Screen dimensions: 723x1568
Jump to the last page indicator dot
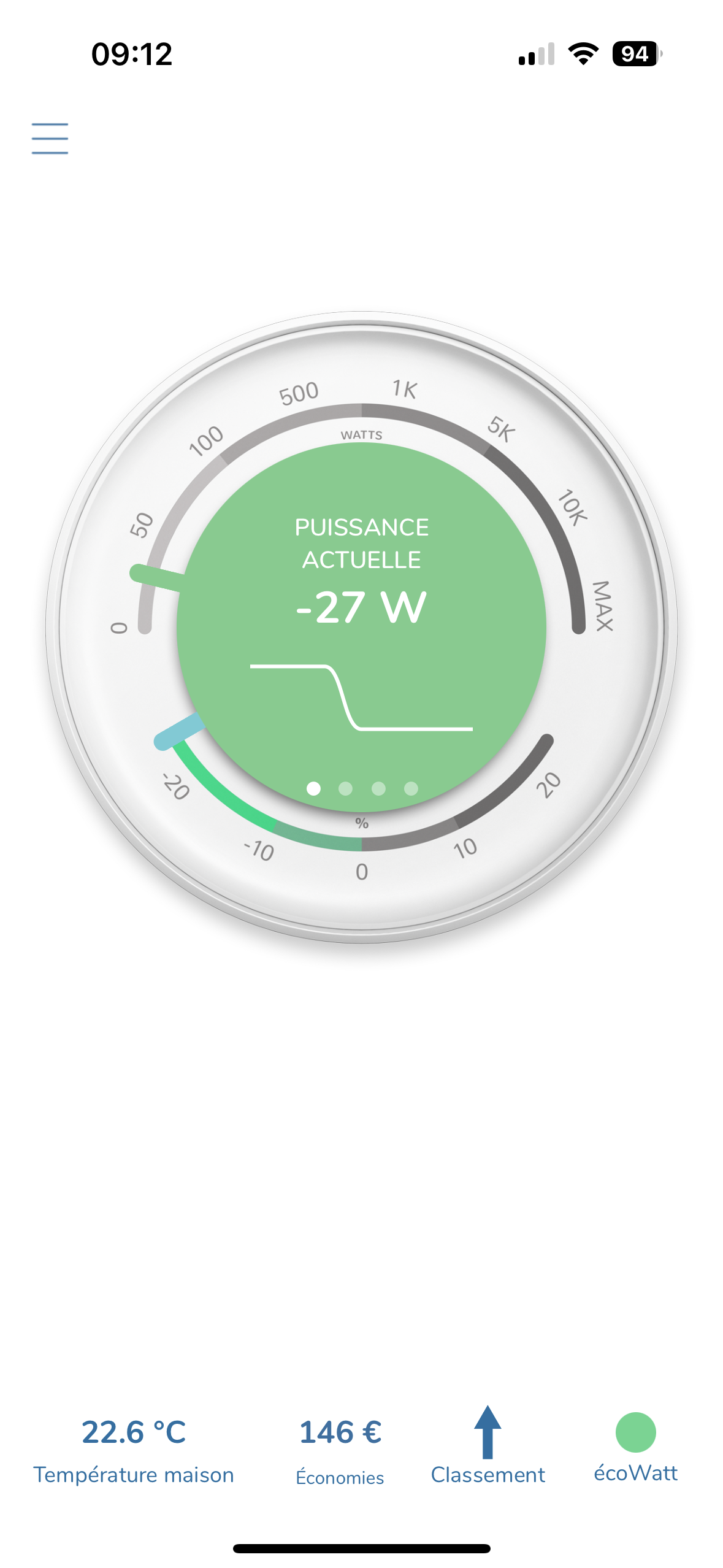[411, 788]
